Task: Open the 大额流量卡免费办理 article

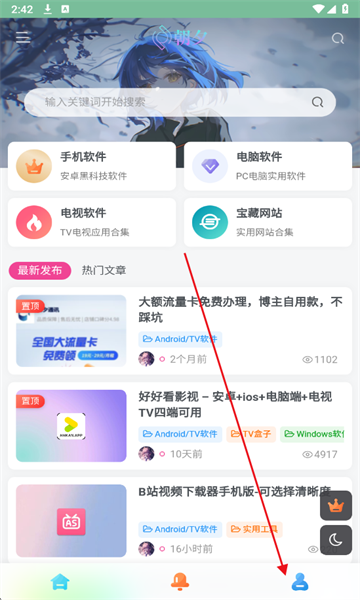Action: (x=180, y=331)
